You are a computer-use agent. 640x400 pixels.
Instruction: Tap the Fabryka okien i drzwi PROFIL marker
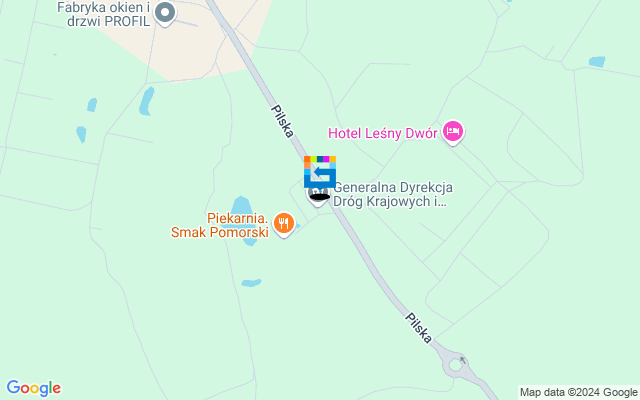(x=166, y=13)
